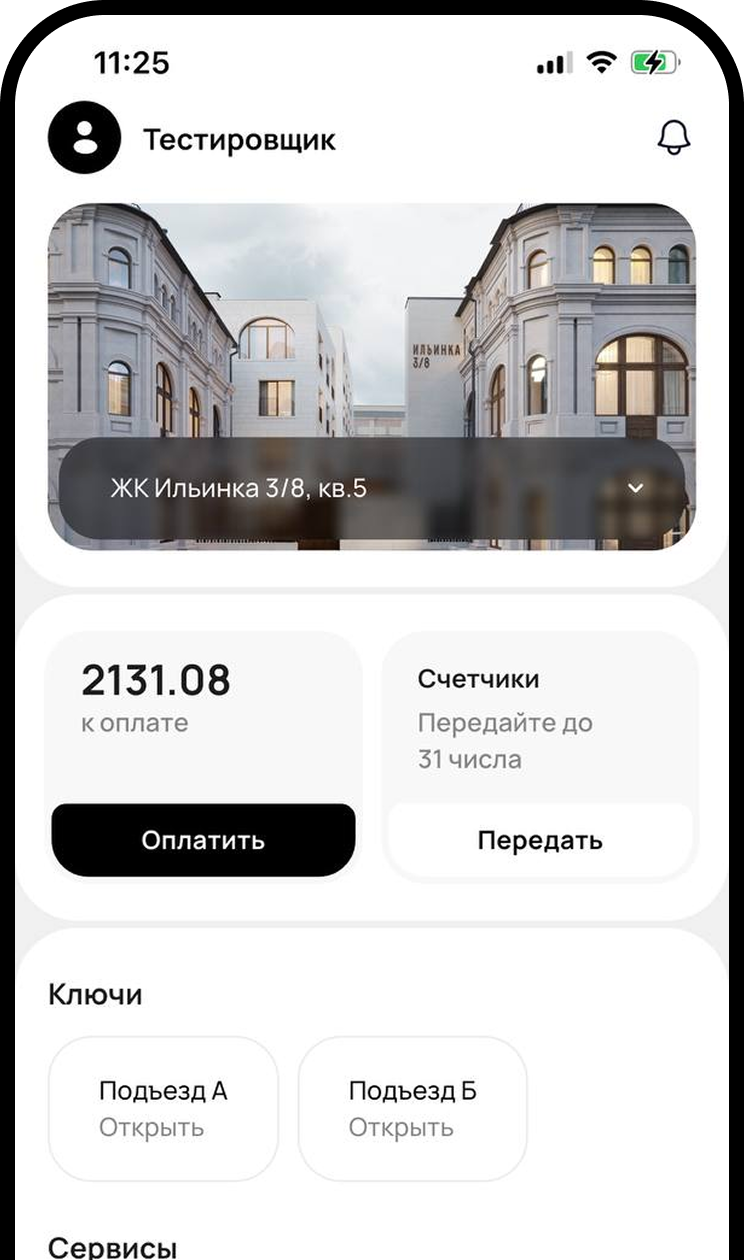Tap the Оплатить button
This screenshot has height=1260, width=744.
tap(203, 840)
